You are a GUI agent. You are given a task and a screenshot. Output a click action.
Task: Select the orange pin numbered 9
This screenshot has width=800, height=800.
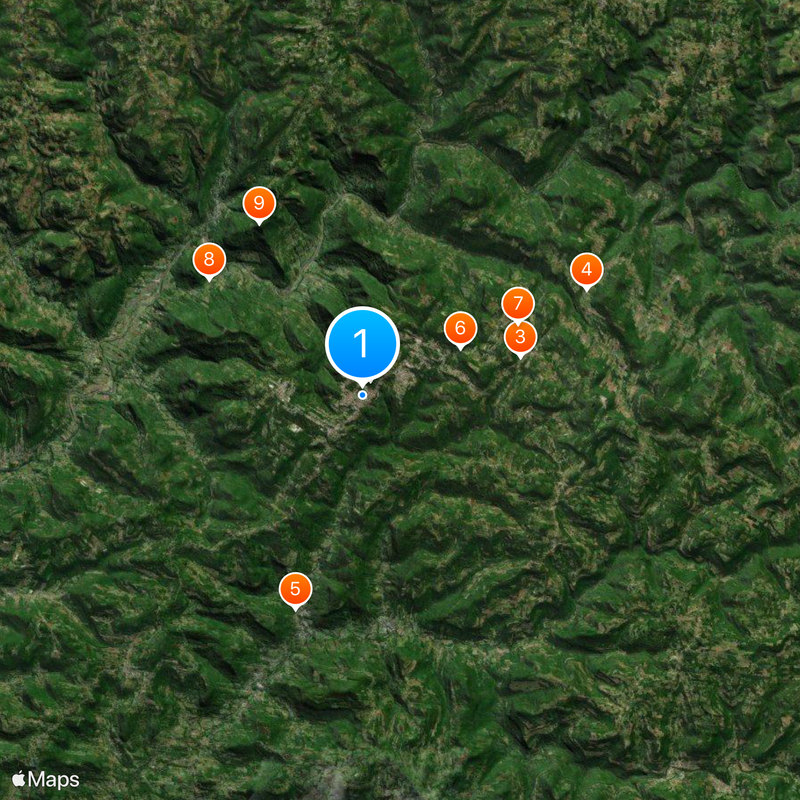click(259, 203)
